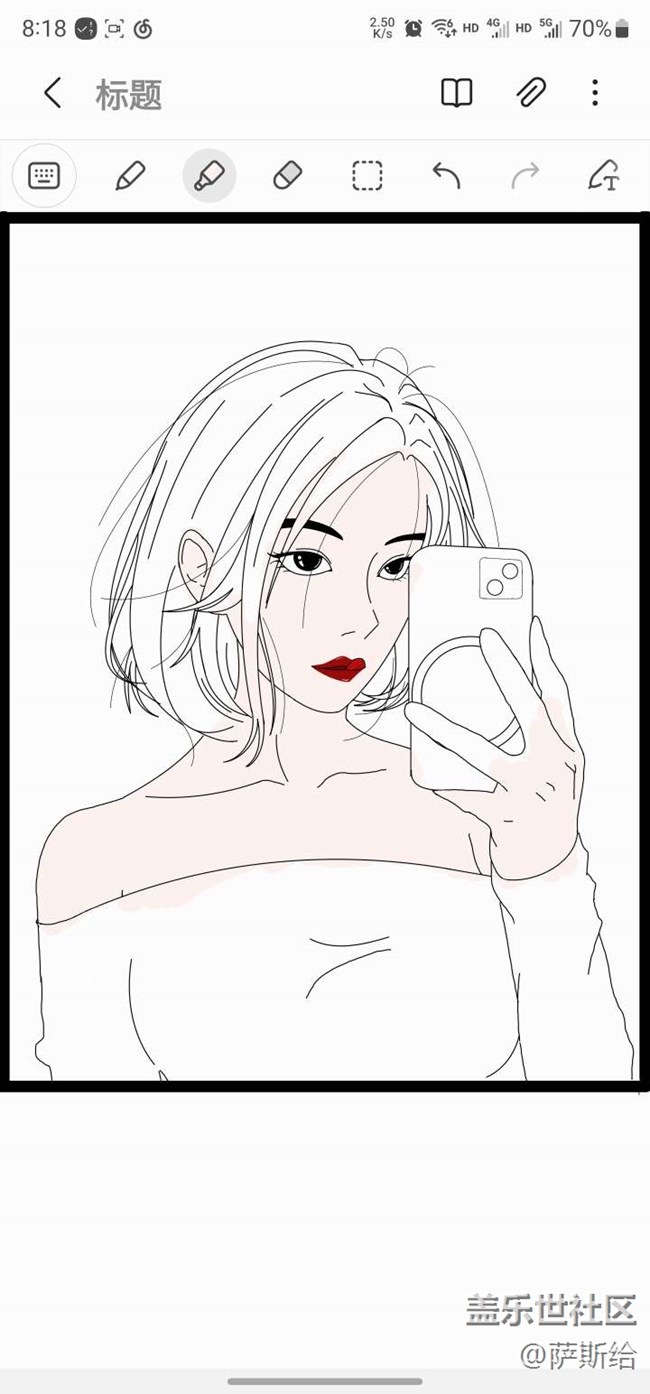Activate the lasso selection tool

pos(367,176)
